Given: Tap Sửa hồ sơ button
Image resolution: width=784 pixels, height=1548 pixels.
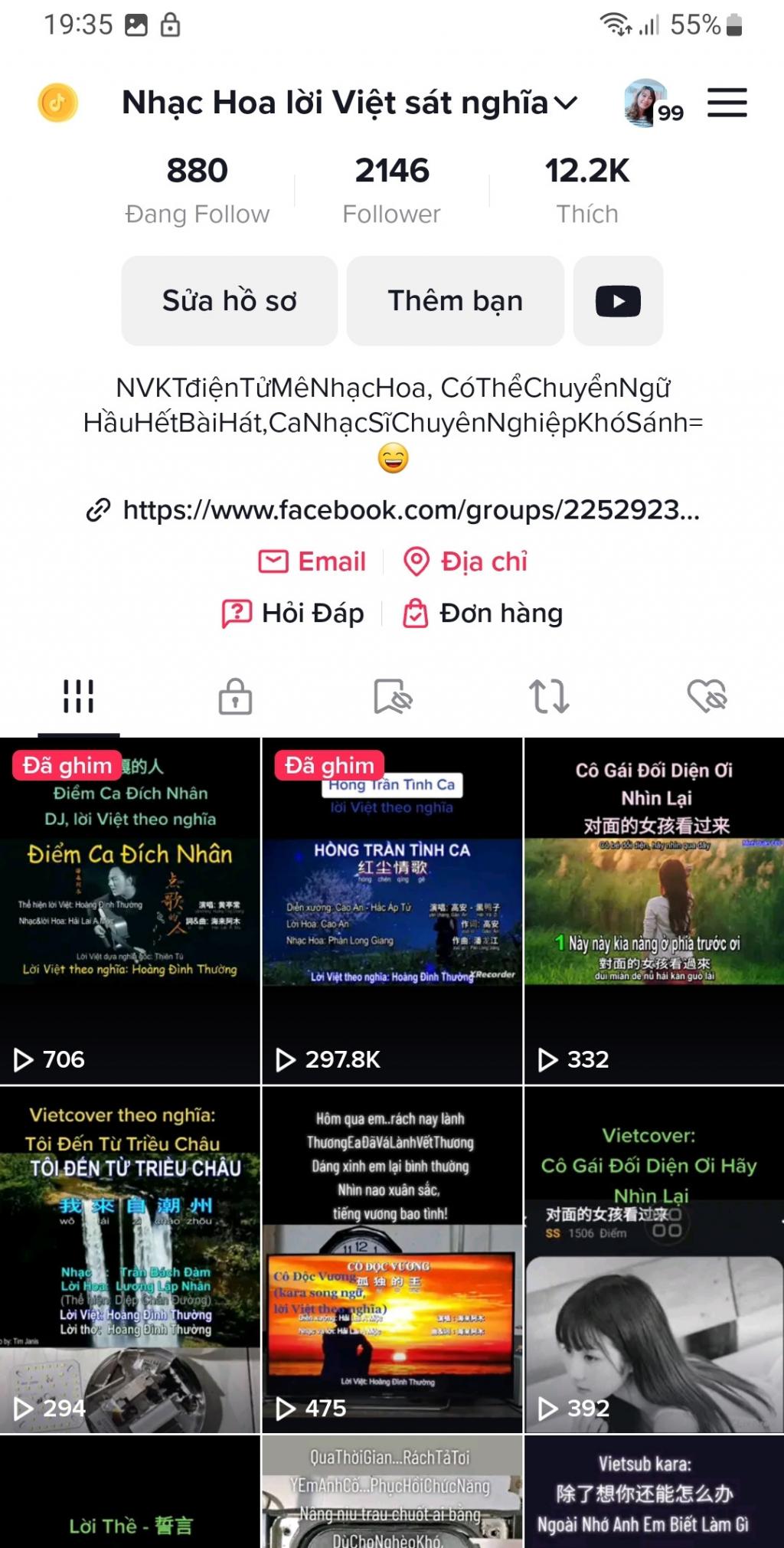Looking at the screenshot, I should pyautogui.click(x=229, y=301).
